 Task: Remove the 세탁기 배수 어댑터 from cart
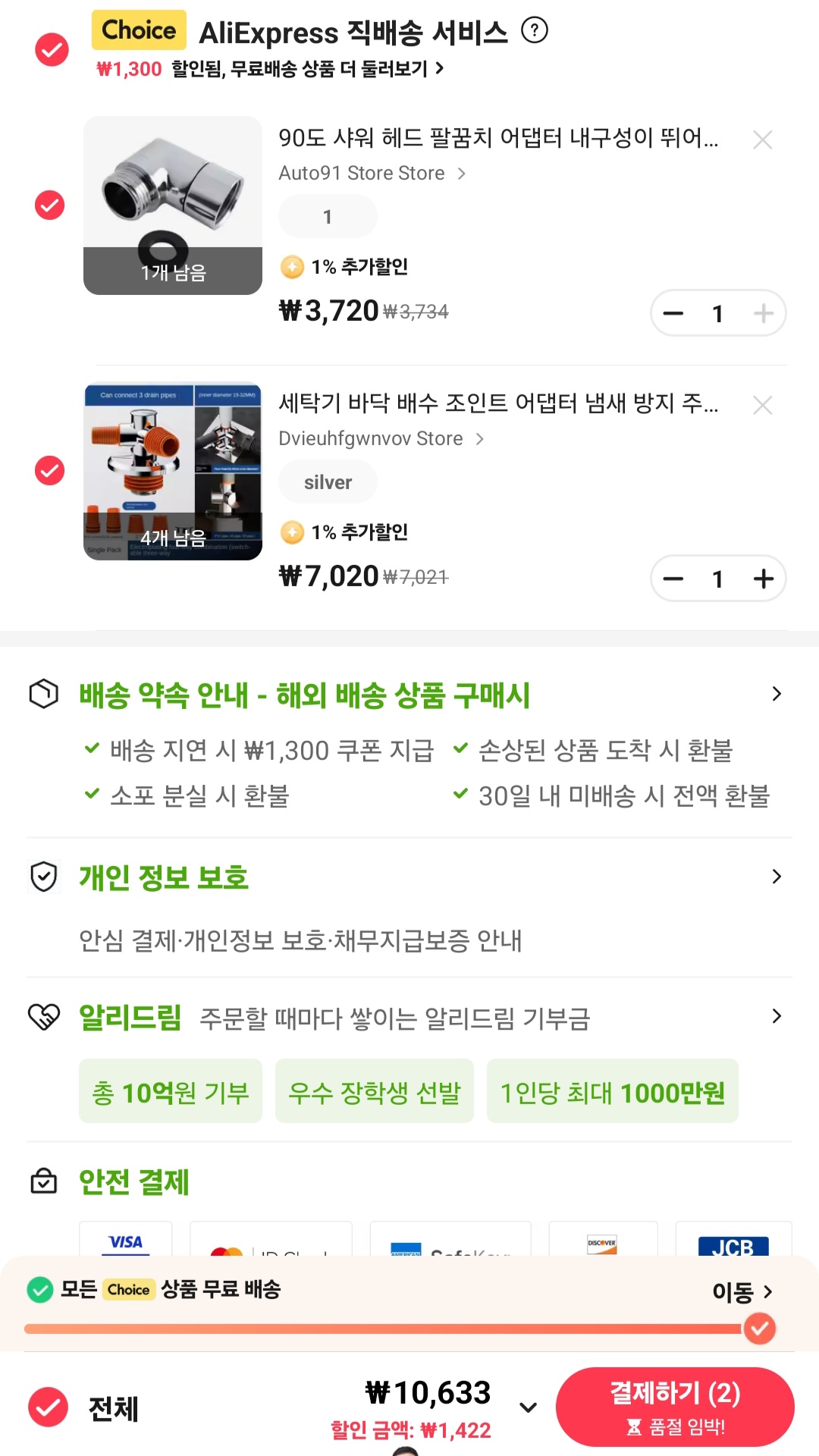pos(762,405)
